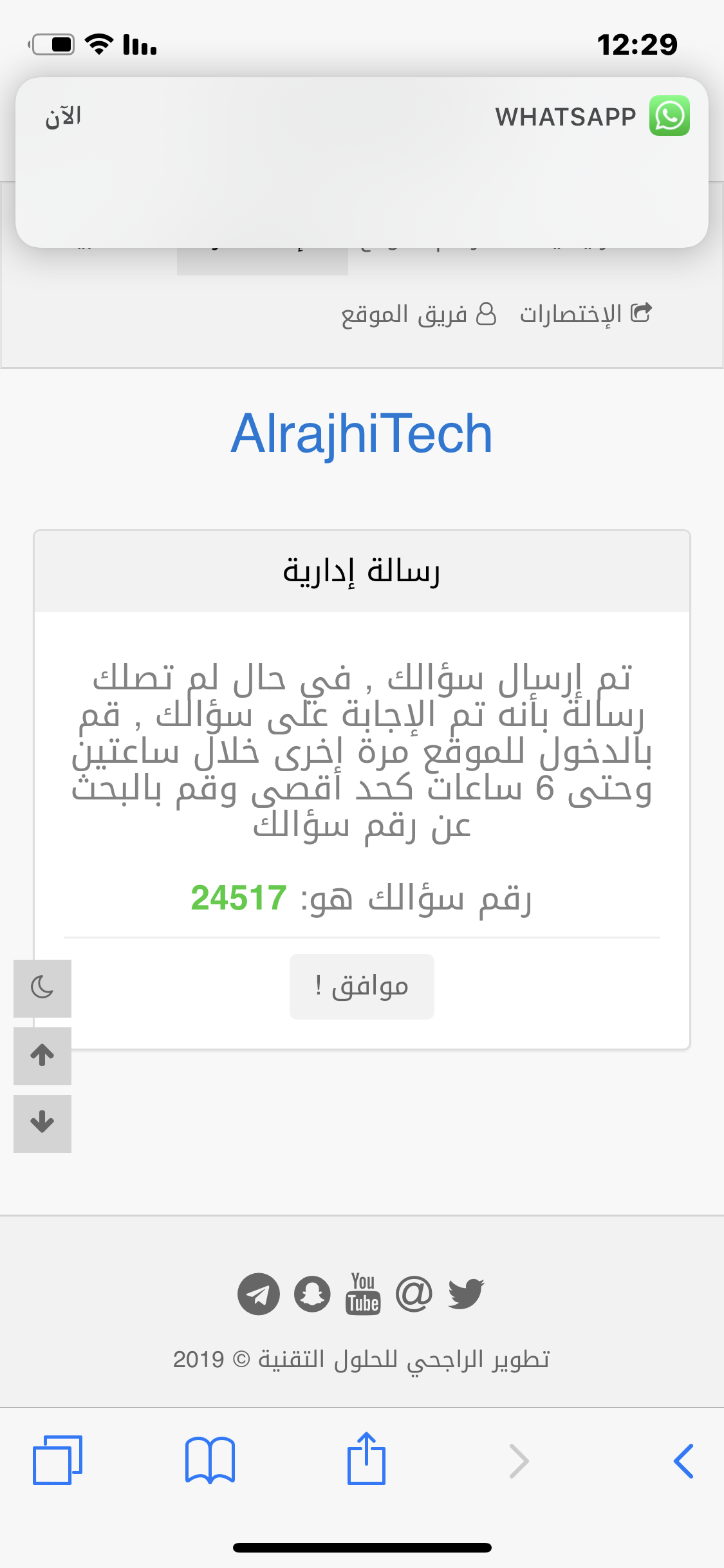724x1568 pixels.
Task: Open the WhatsApp notification banner
Action: point(362,162)
